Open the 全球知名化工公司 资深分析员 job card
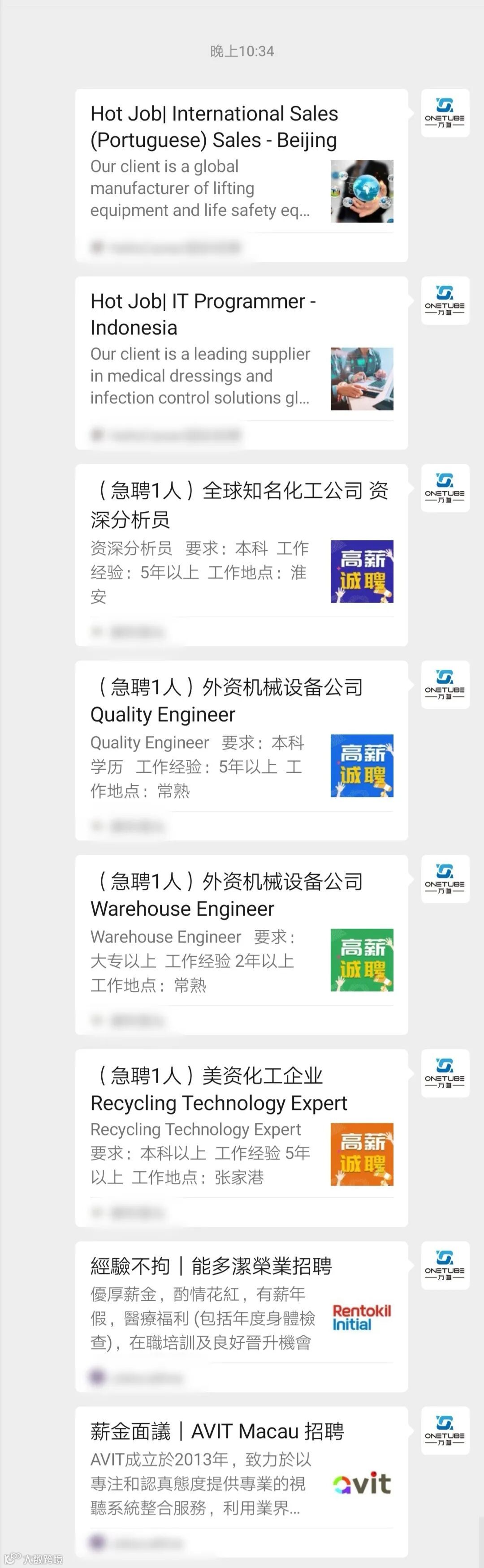This screenshot has height=1568, width=484. (x=242, y=554)
